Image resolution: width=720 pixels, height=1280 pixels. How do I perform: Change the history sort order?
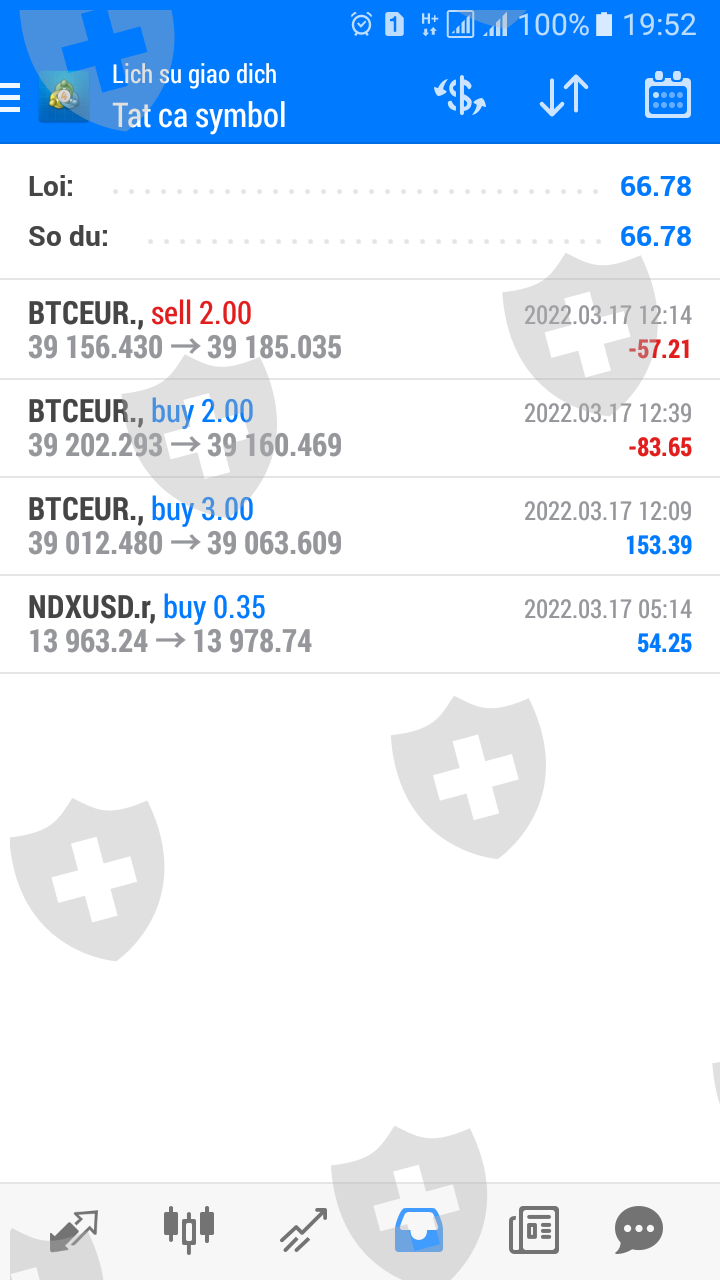pos(563,96)
